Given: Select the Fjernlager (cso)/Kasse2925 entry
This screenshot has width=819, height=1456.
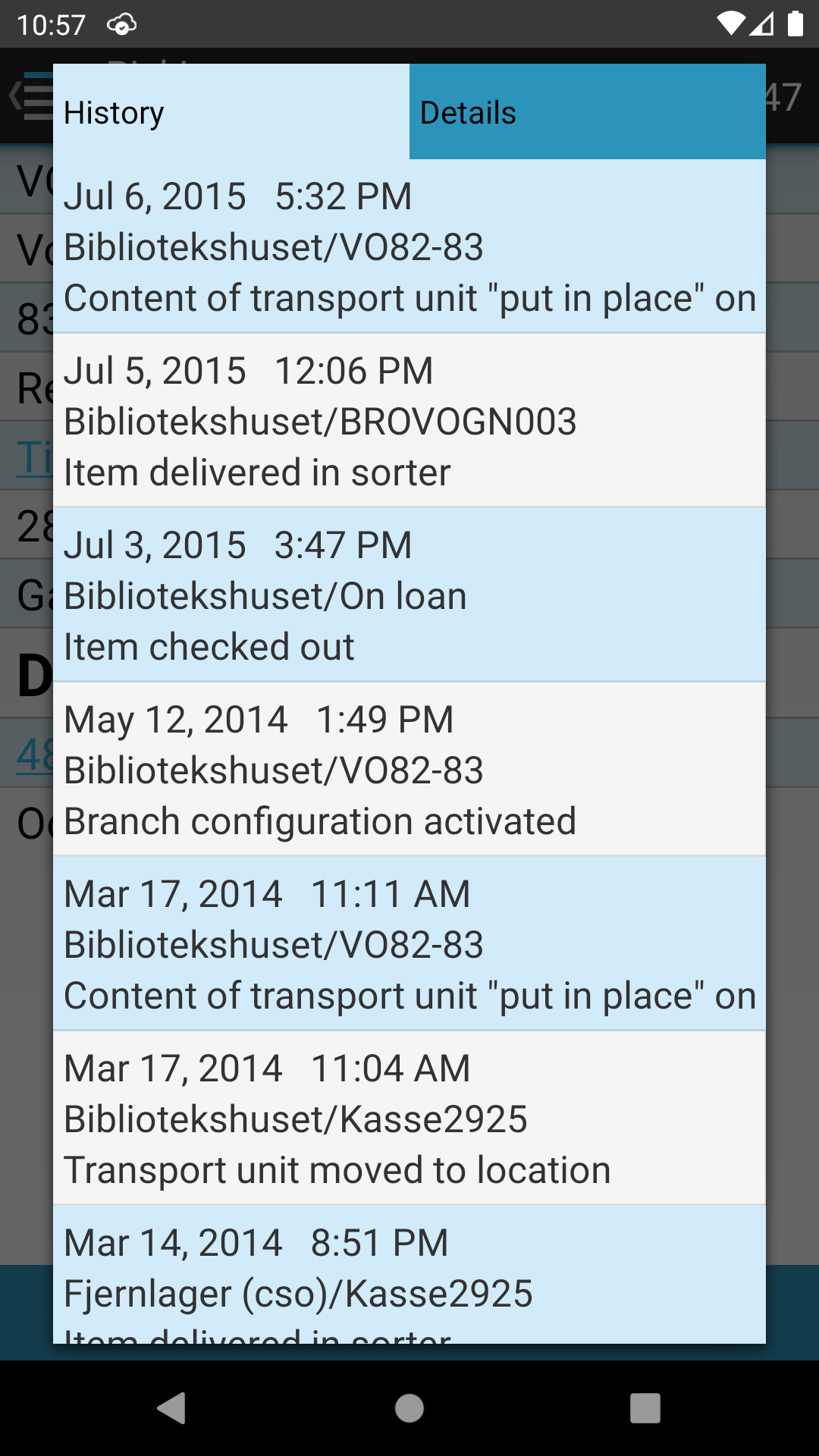Looking at the screenshot, I should click(409, 1275).
